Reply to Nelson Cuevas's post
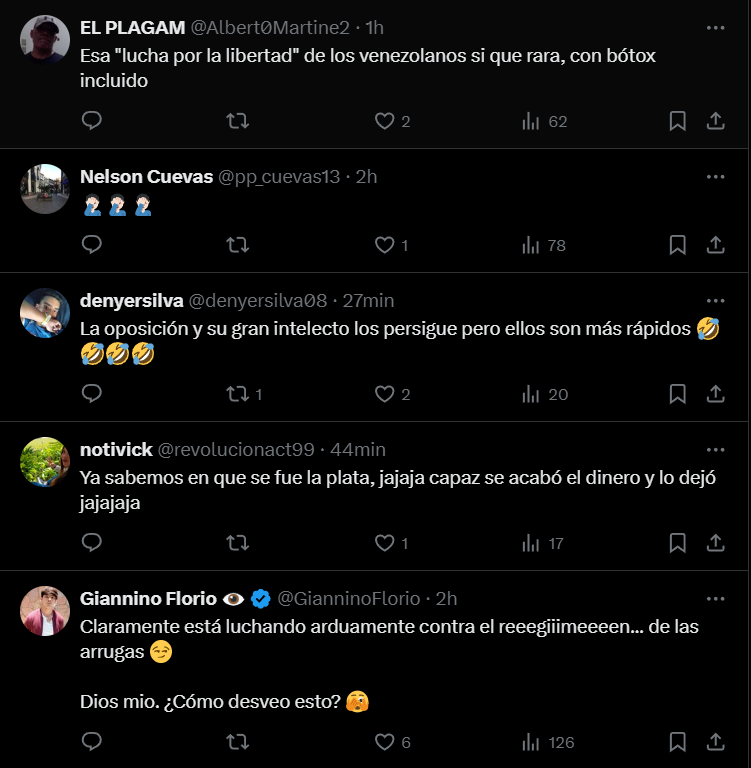 (x=91, y=245)
